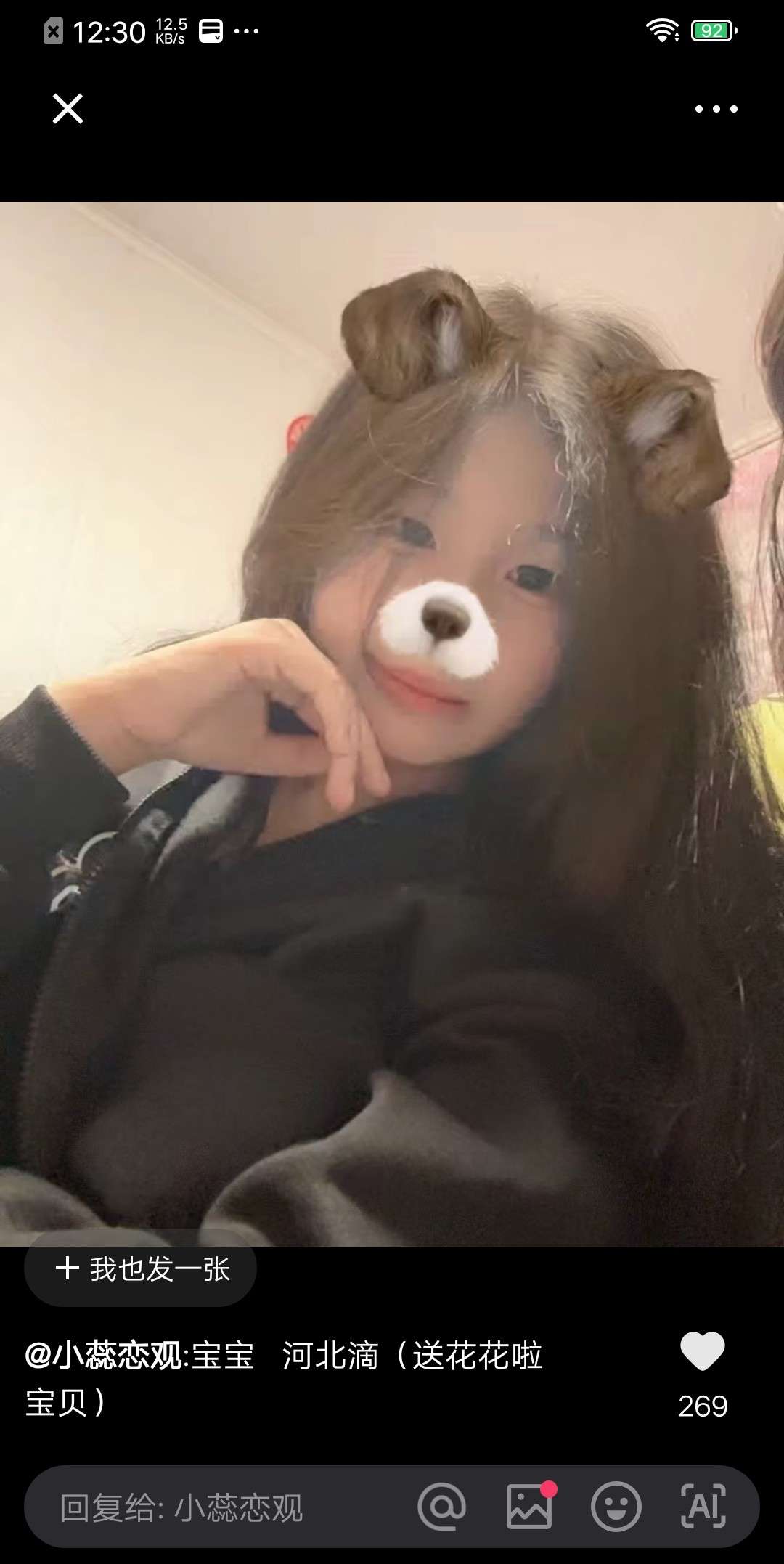The width and height of the screenshot is (784, 1564).
Task: Like this comment with the heart
Action: click(x=702, y=1352)
